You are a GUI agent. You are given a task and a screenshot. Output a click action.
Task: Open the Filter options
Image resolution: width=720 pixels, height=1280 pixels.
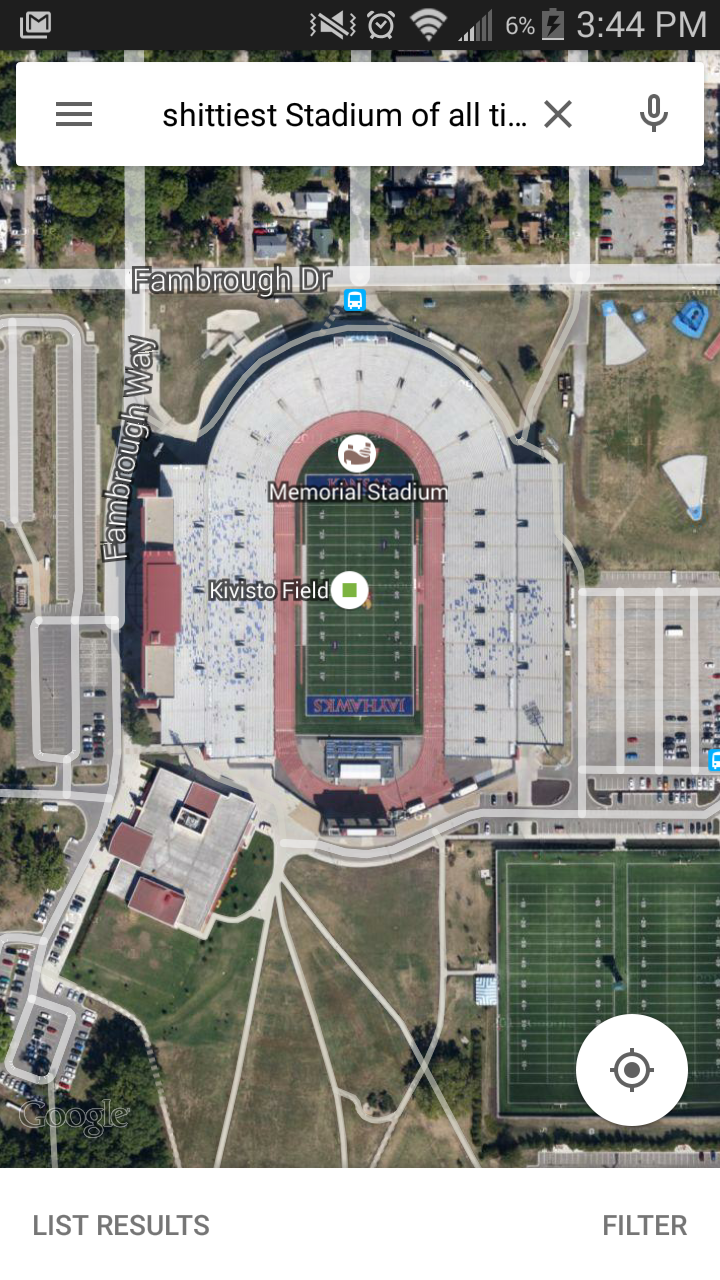pyautogui.click(x=644, y=1225)
